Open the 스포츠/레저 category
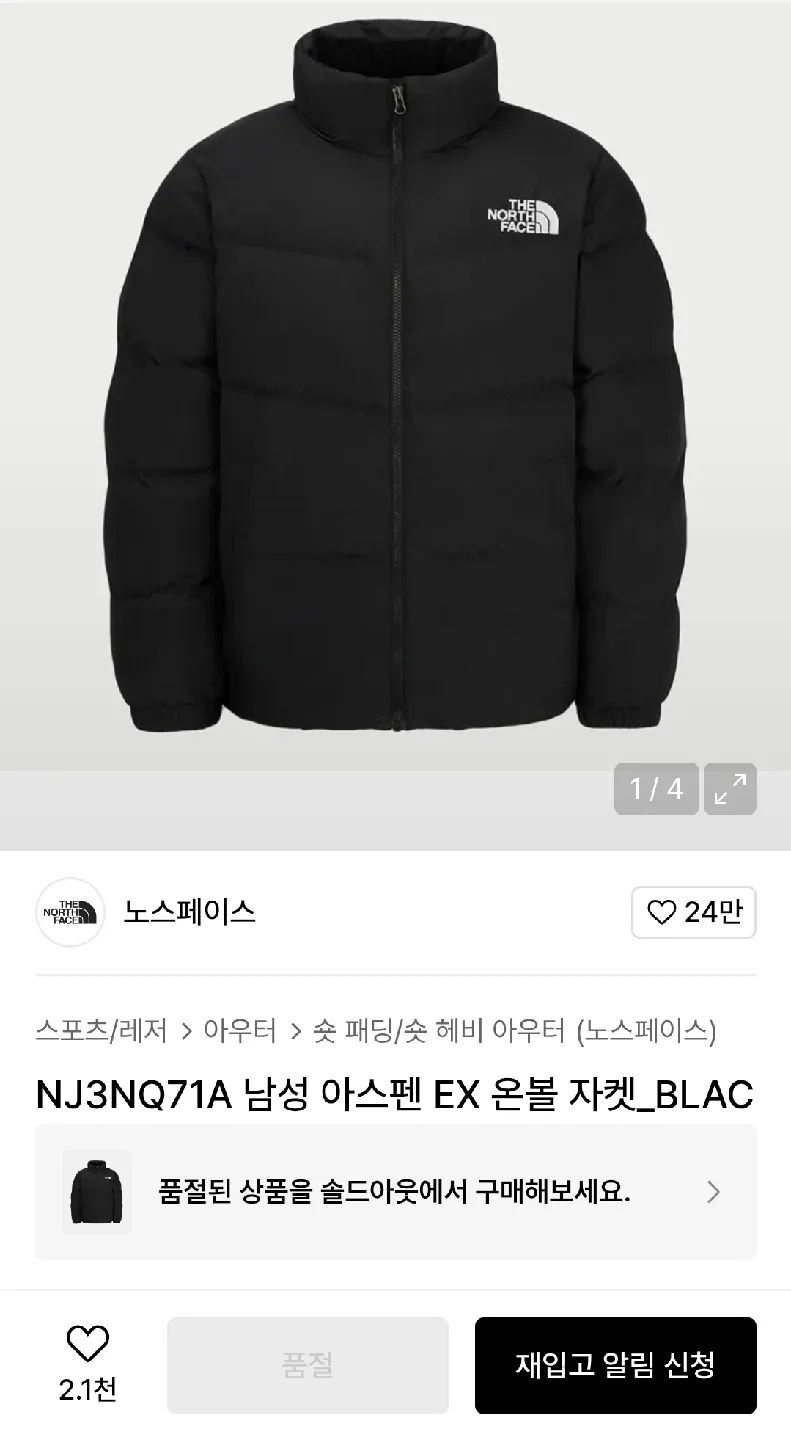791x1440 pixels. 101,1030
